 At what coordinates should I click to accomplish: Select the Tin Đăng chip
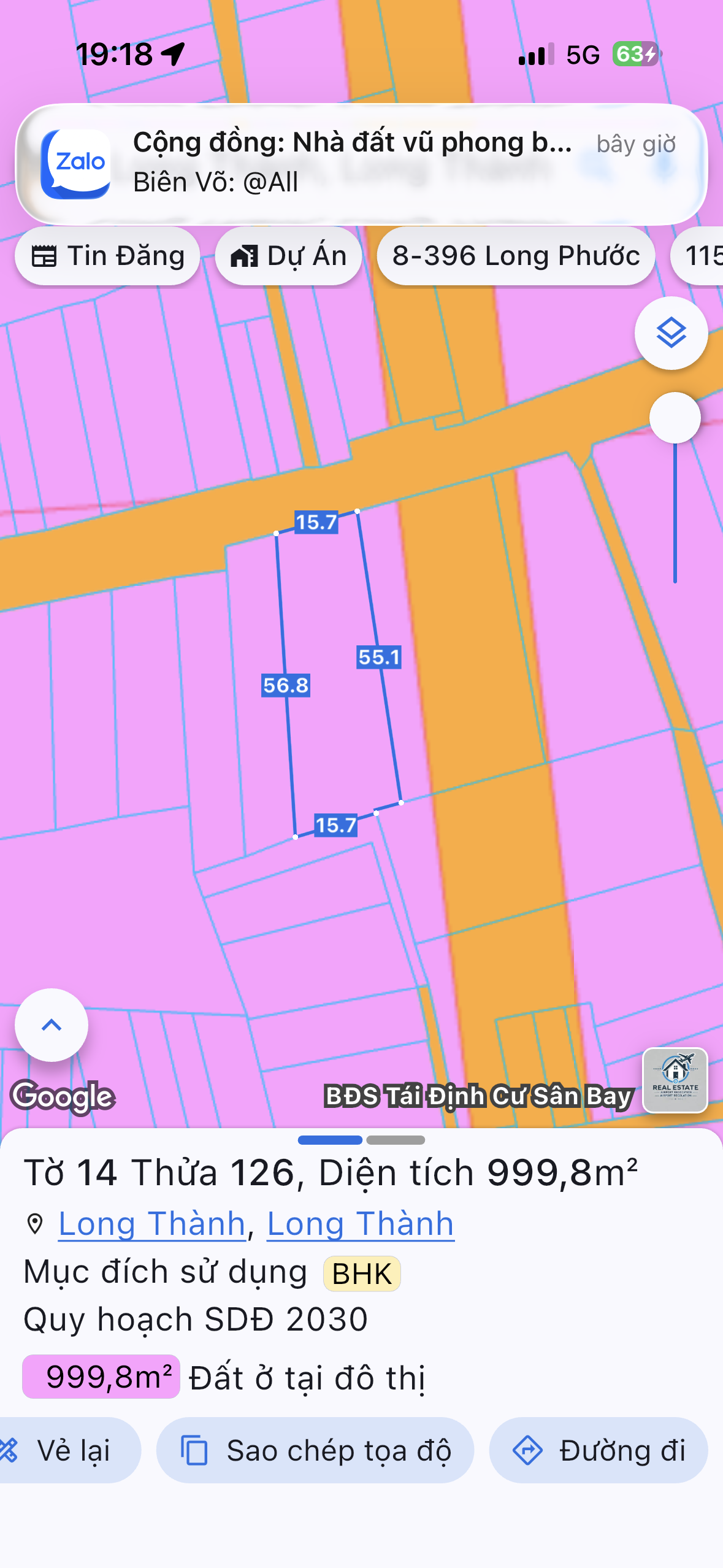tap(107, 256)
